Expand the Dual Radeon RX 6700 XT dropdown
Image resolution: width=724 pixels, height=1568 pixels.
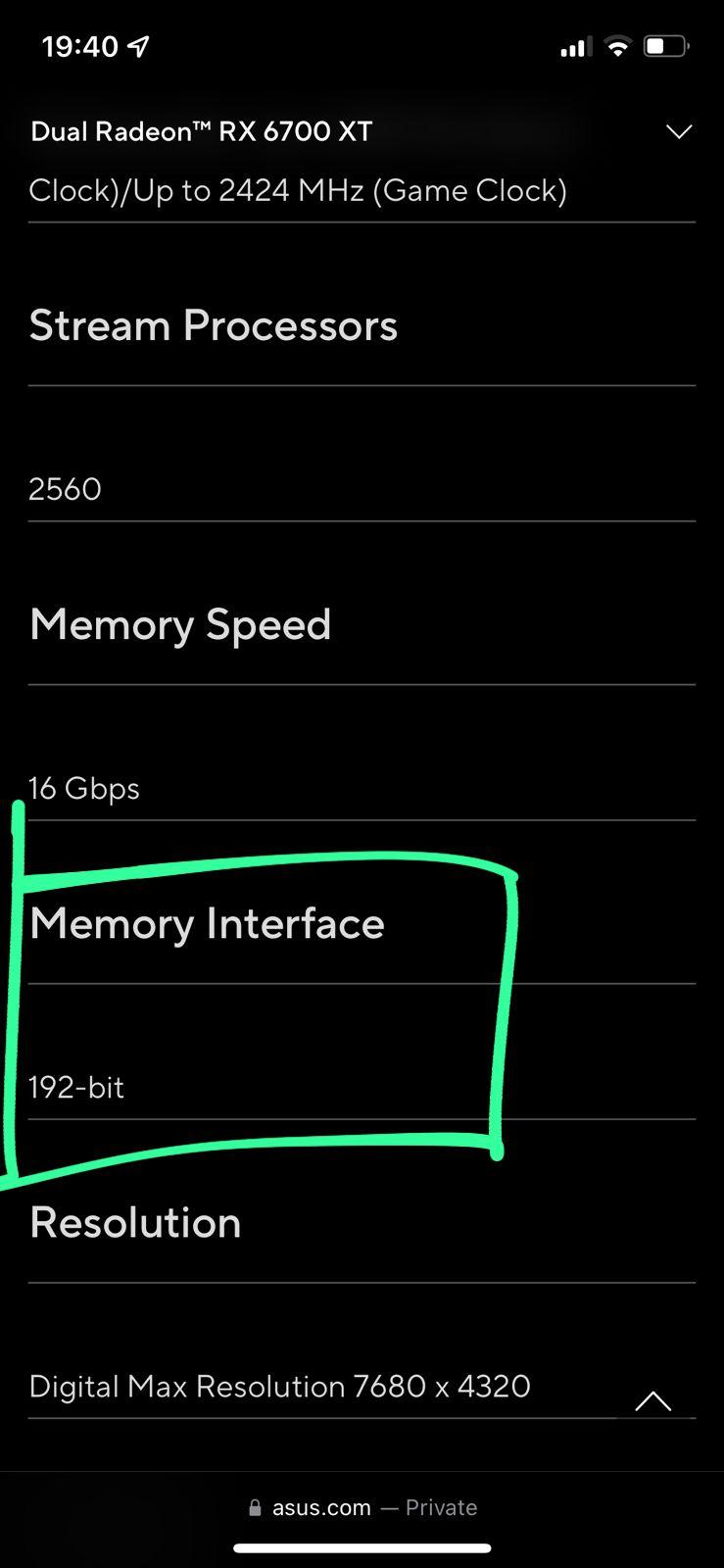click(x=678, y=131)
